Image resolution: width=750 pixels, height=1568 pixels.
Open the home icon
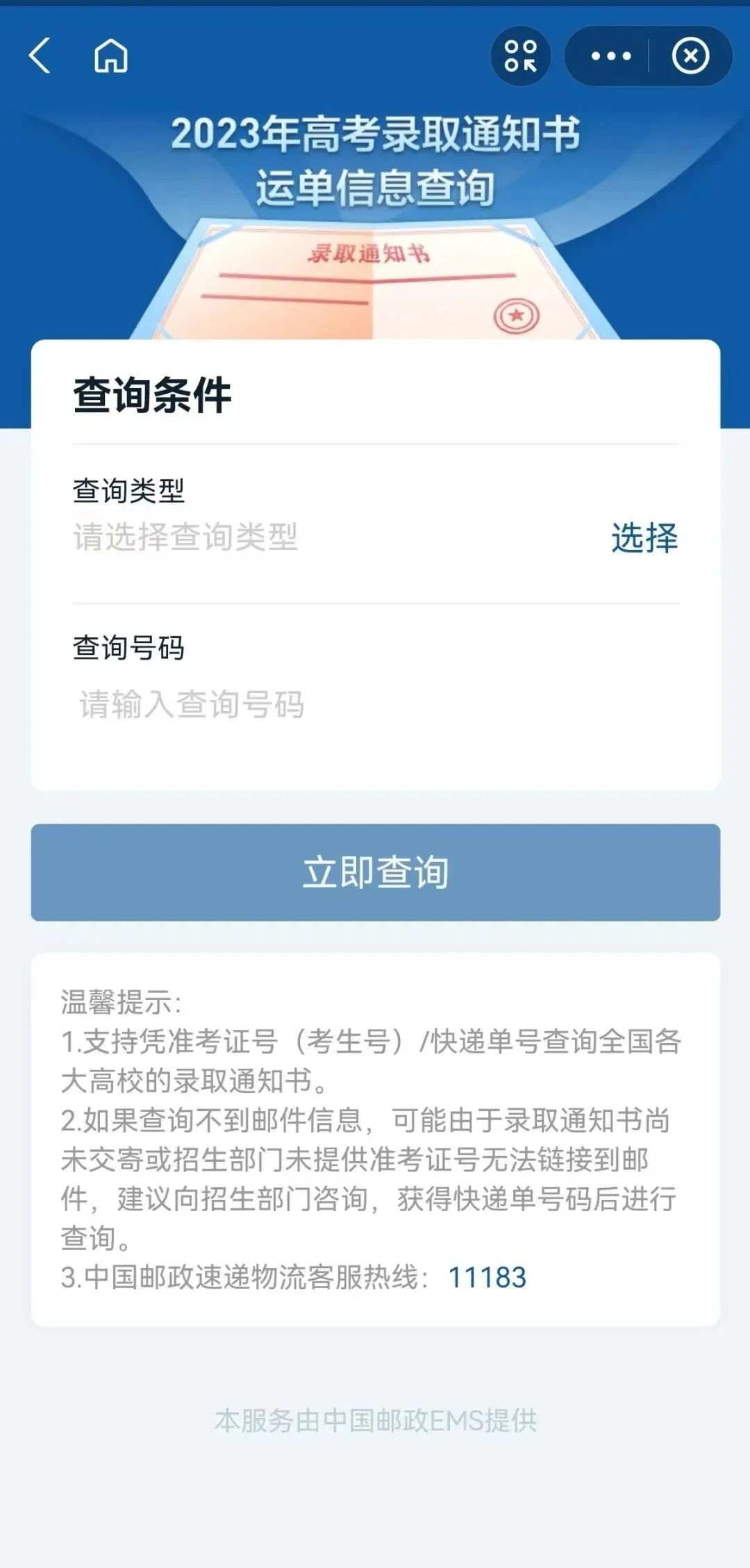(111, 56)
